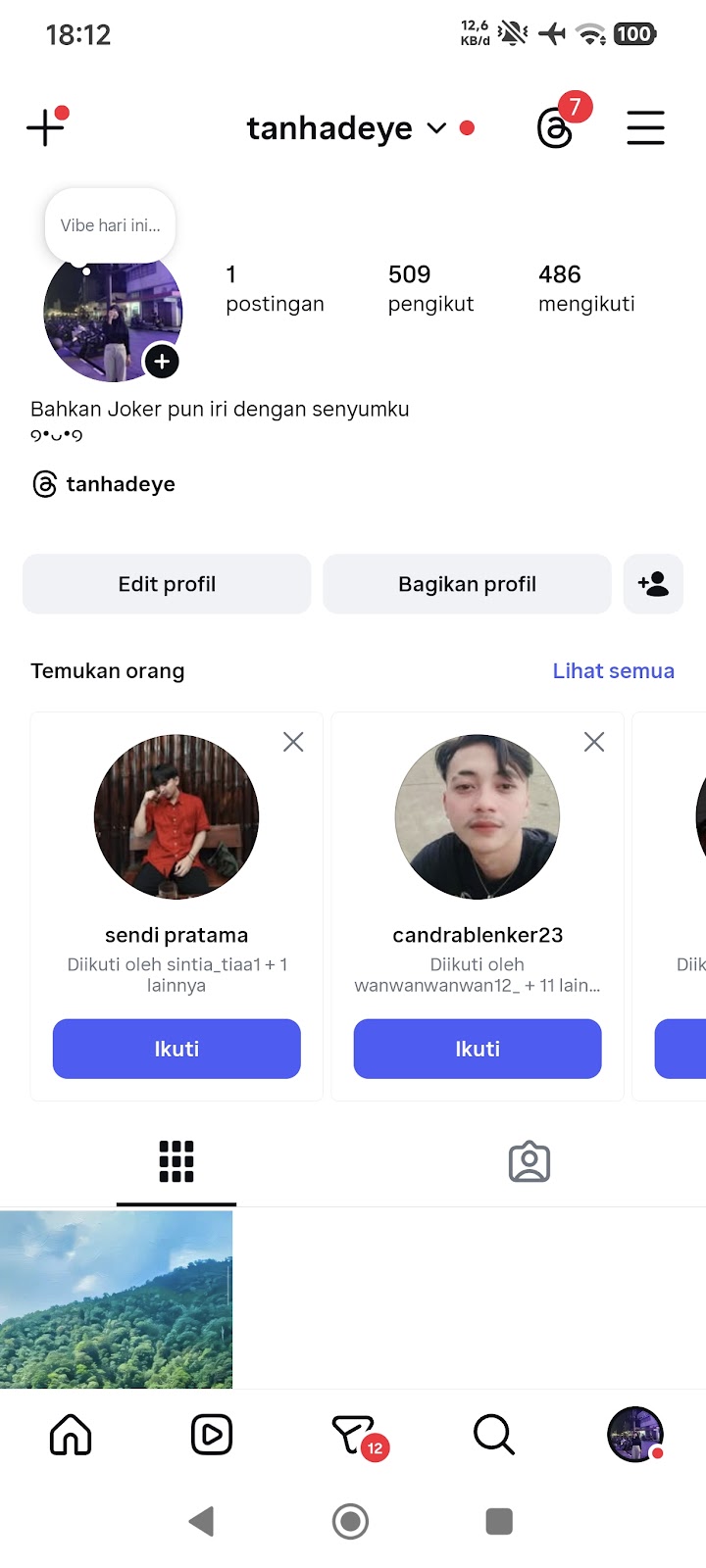706x1568 pixels.
Task: View the 509 pengikut list
Action: pyautogui.click(x=430, y=288)
